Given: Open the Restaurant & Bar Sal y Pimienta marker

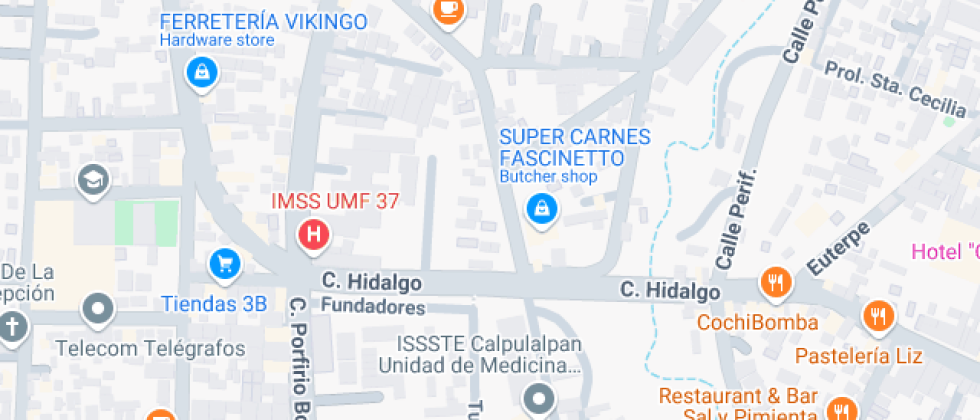Looking at the screenshot, I should pos(841,408).
